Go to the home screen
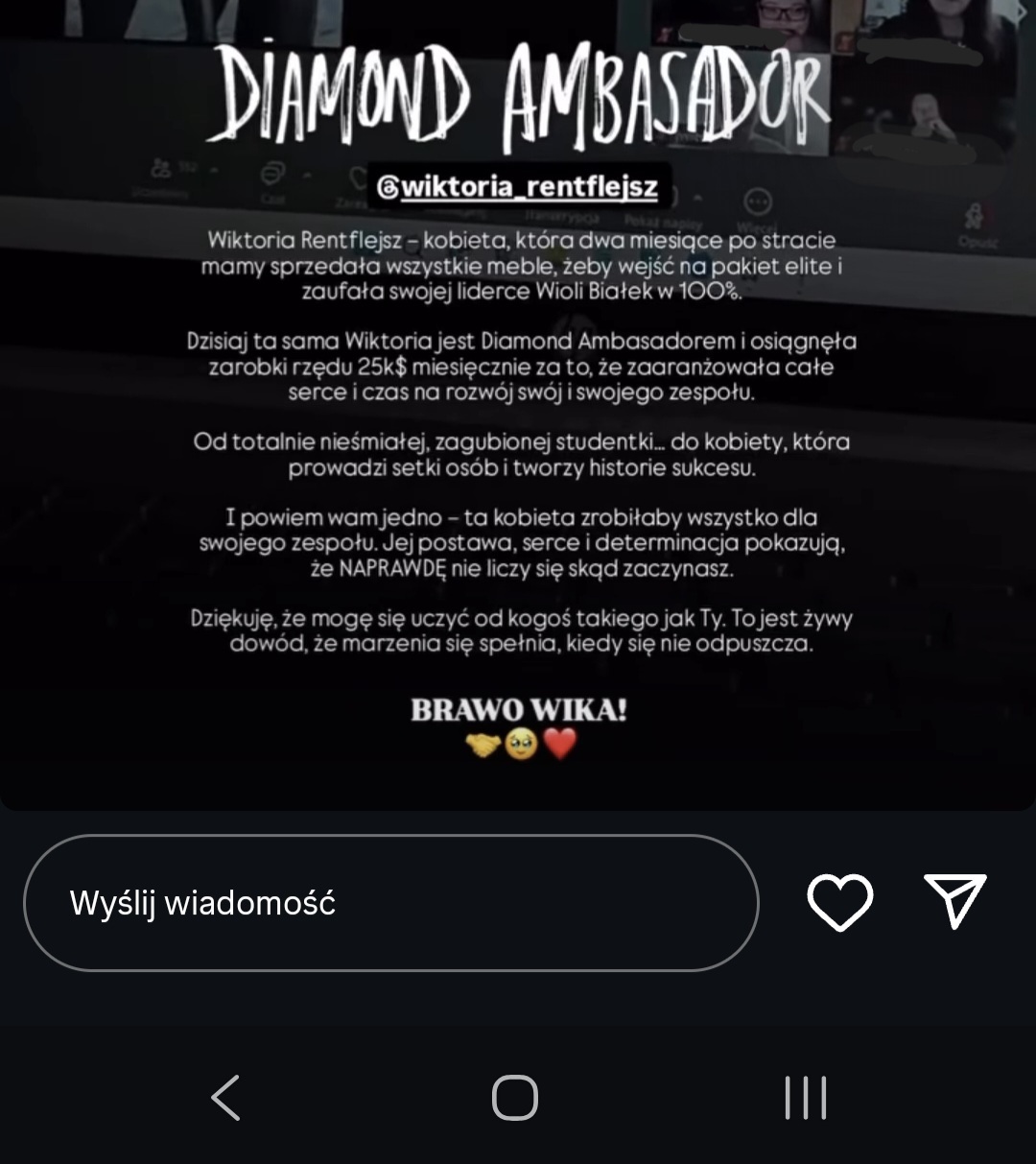This screenshot has height=1164, width=1036. [515, 1098]
